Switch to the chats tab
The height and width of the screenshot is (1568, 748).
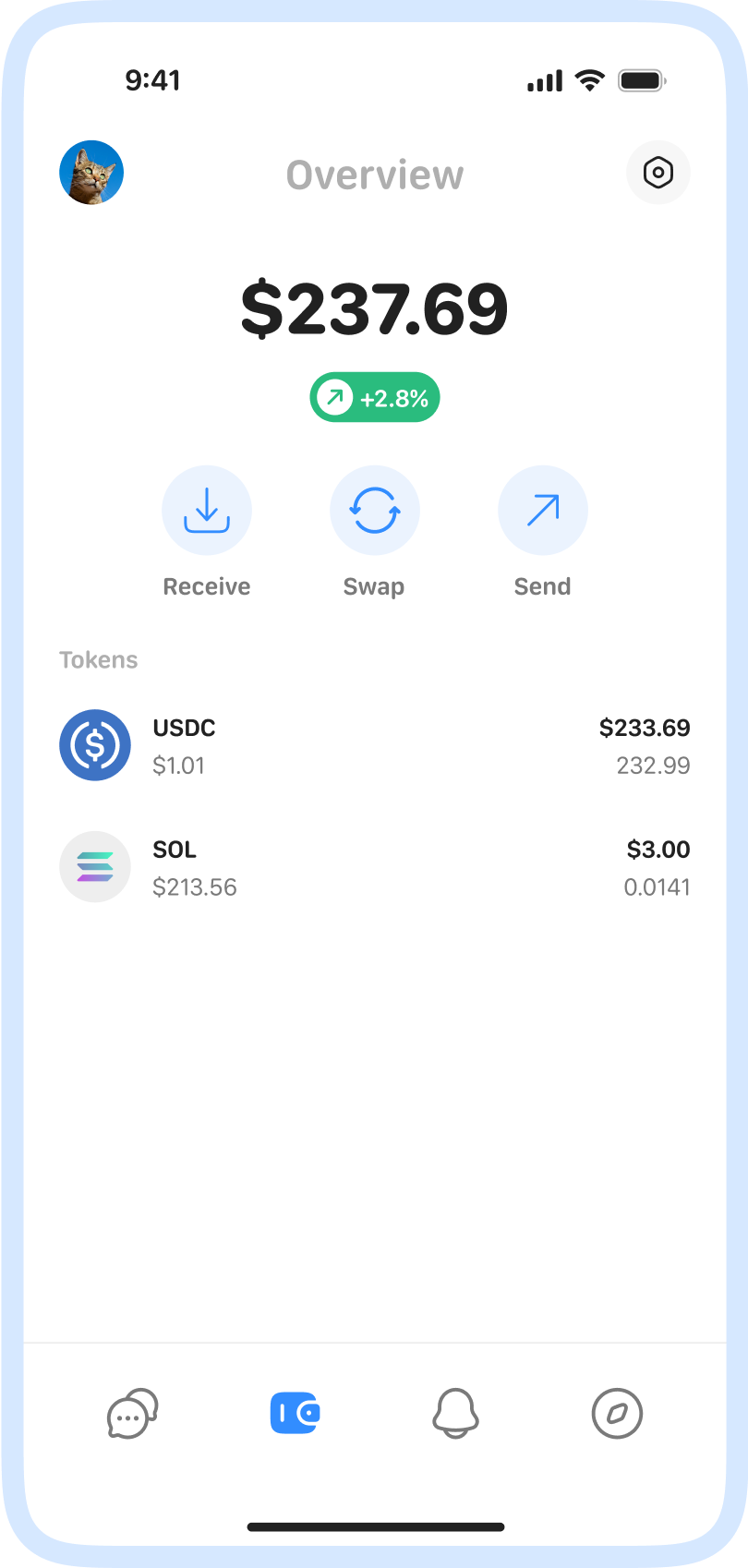pos(132,1413)
